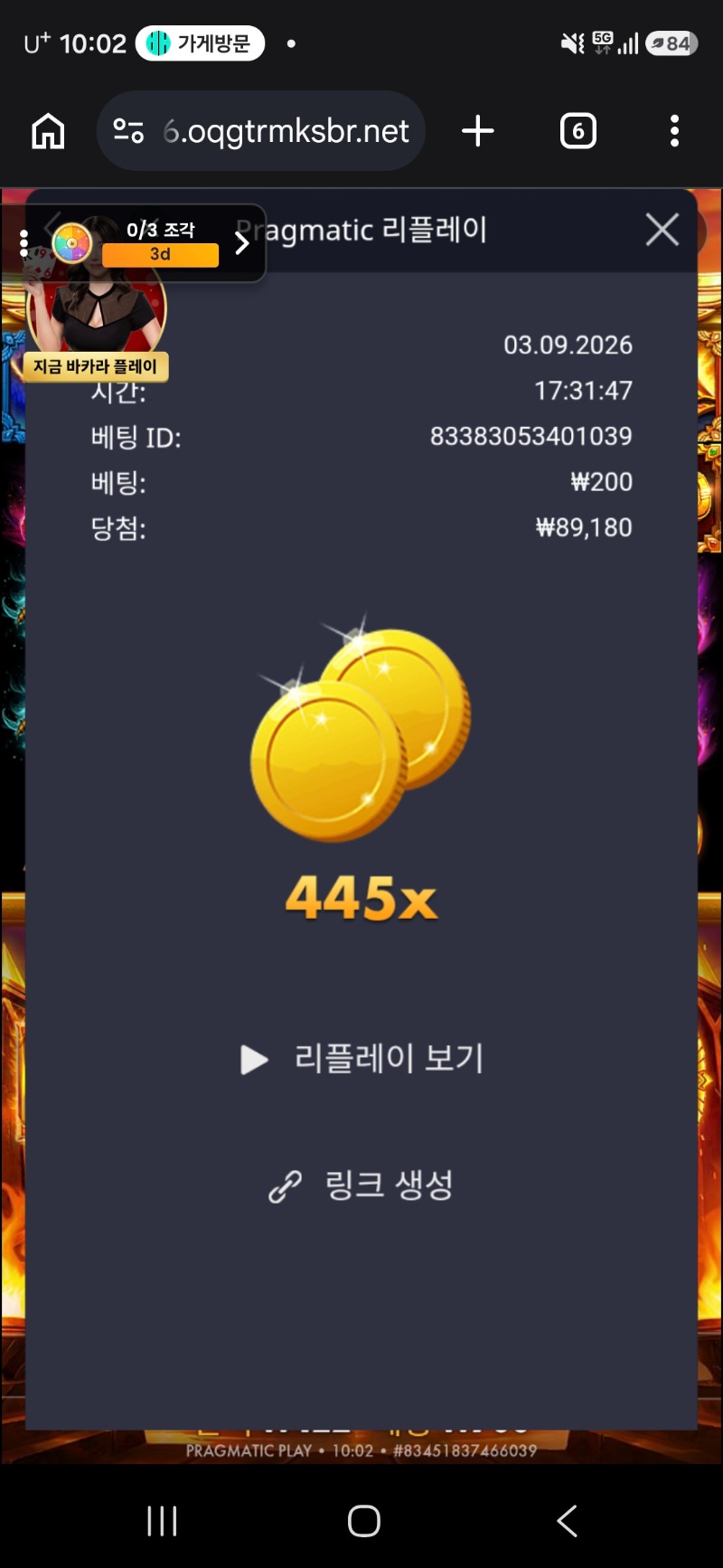This screenshot has height=1568, width=723.
Task: Tap 리플레이 보기 to watch the replay
Action: click(362, 1058)
